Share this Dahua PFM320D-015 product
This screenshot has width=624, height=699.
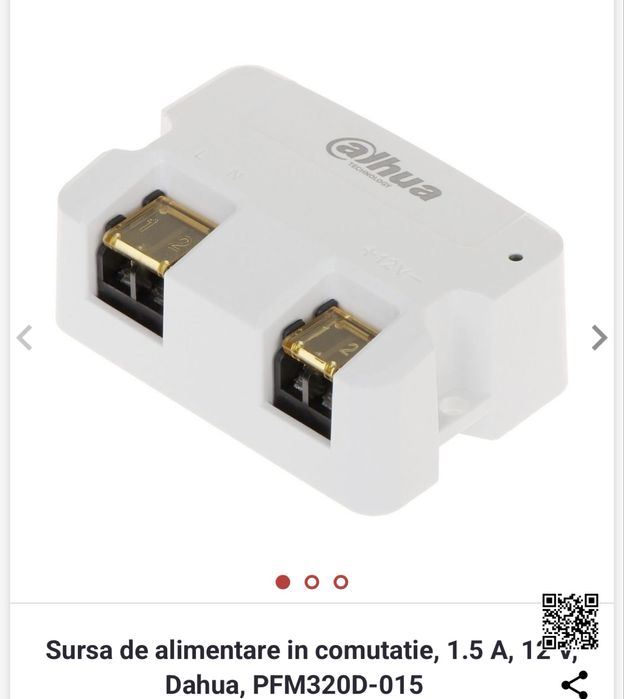click(x=574, y=684)
